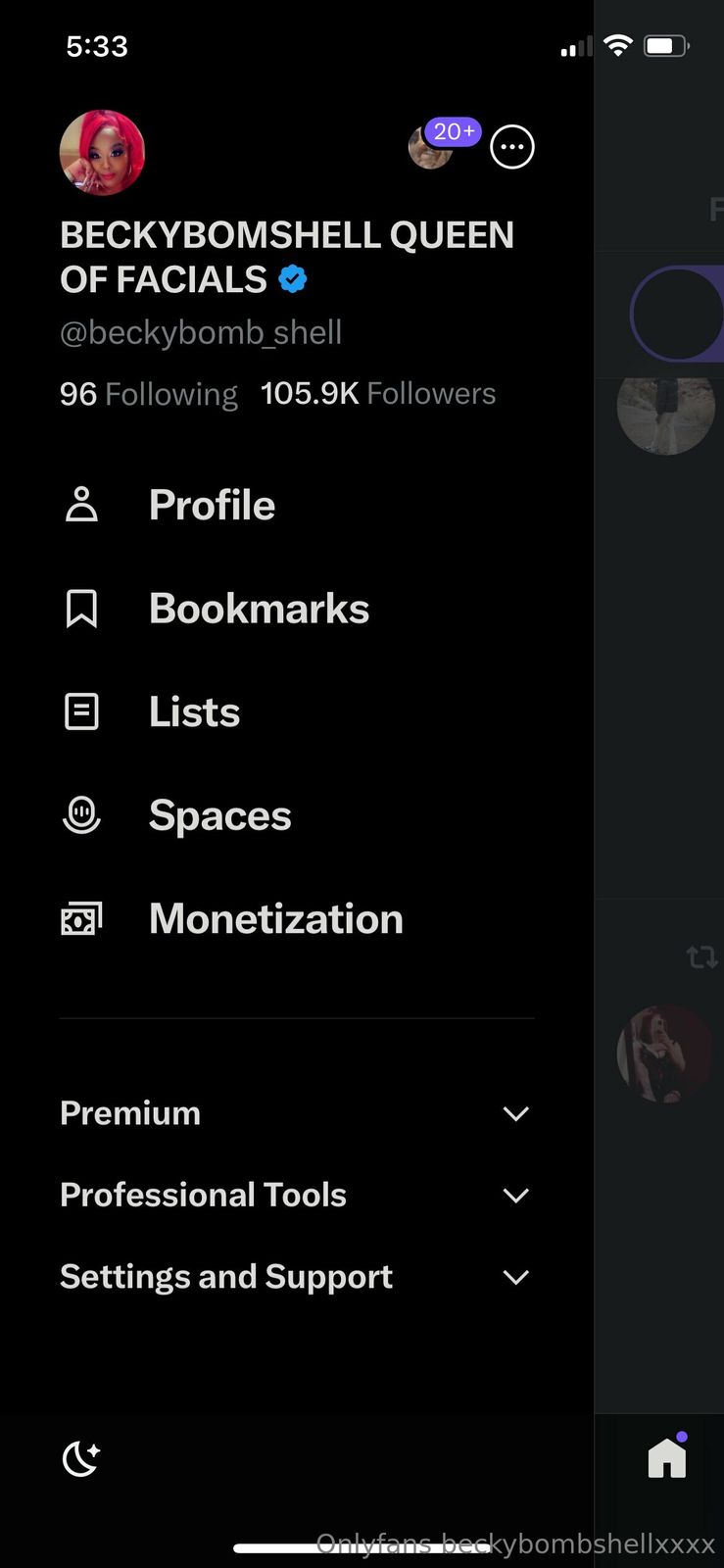Go to Bookmarks
The width and height of the screenshot is (724, 1568).
259,609
